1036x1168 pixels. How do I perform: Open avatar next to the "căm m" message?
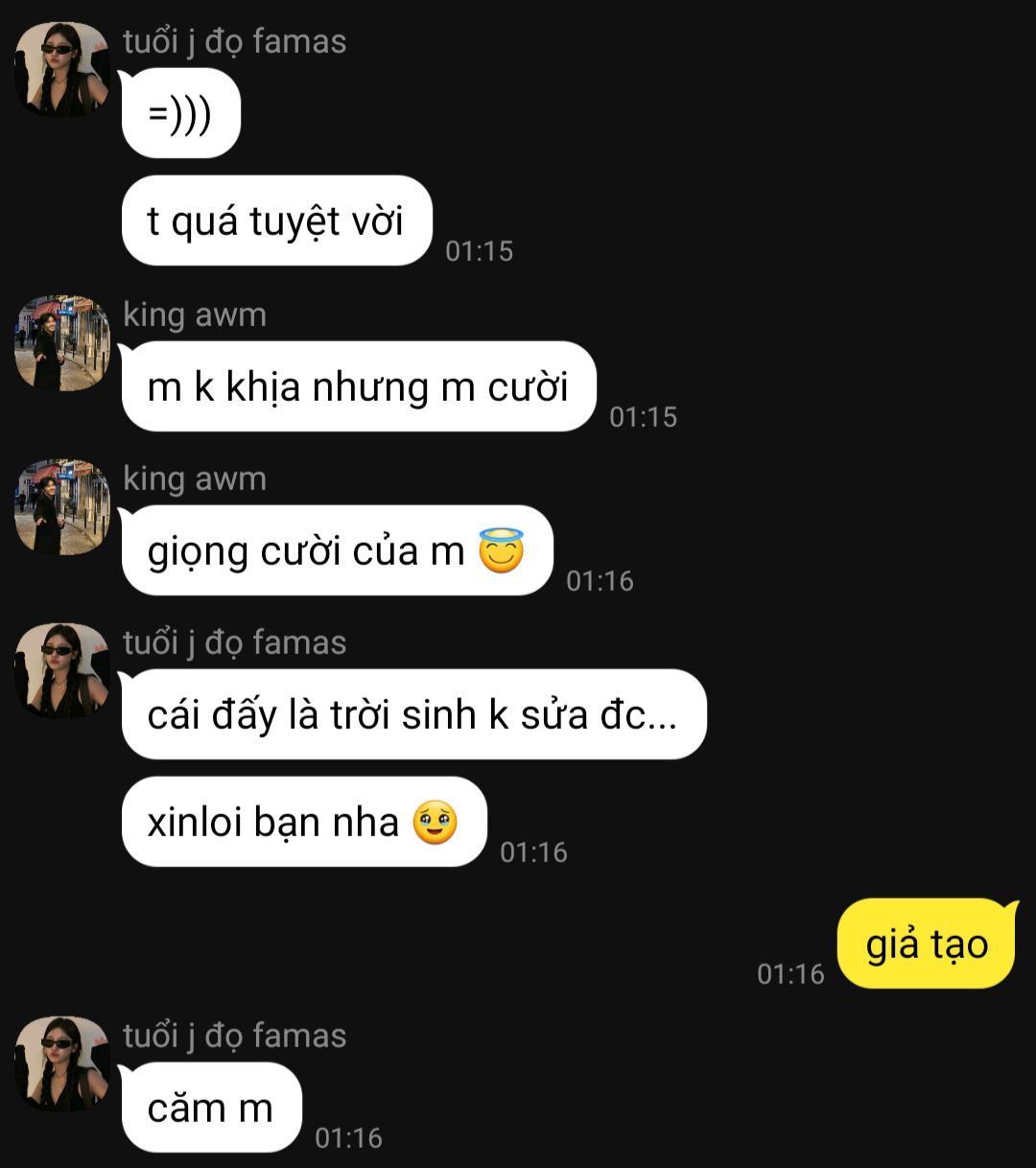tap(61, 1063)
